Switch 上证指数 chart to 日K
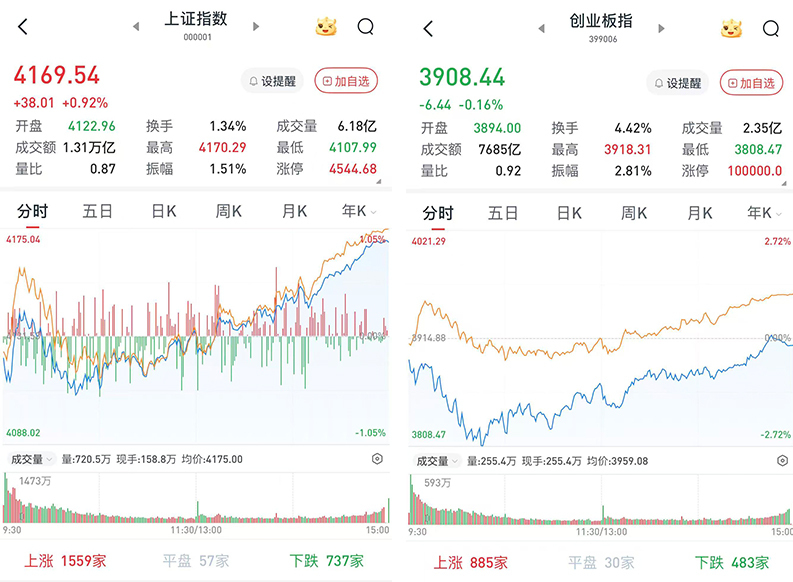 (x=164, y=211)
